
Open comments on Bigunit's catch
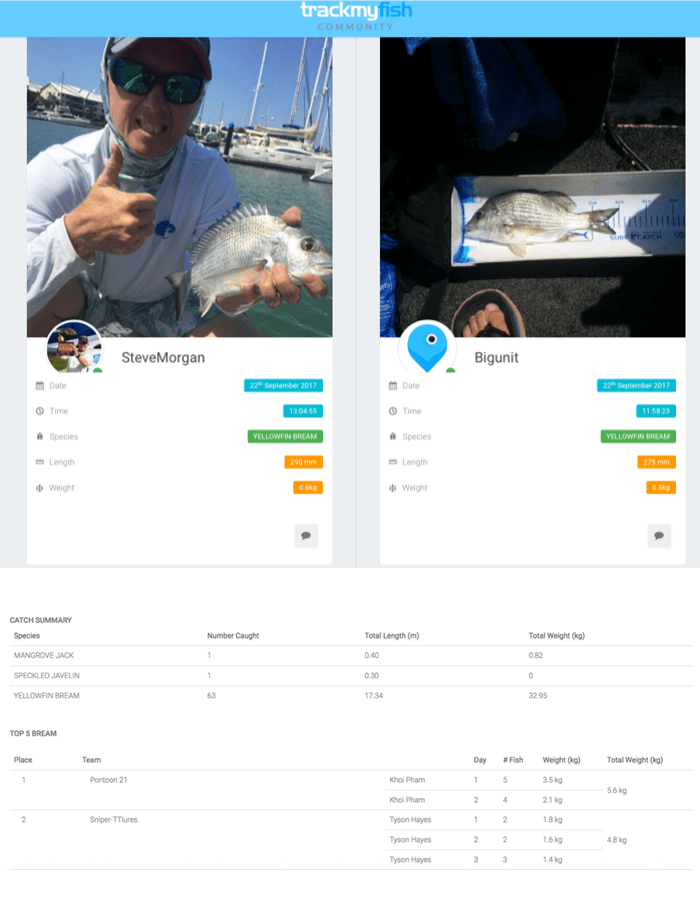click(659, 536)
